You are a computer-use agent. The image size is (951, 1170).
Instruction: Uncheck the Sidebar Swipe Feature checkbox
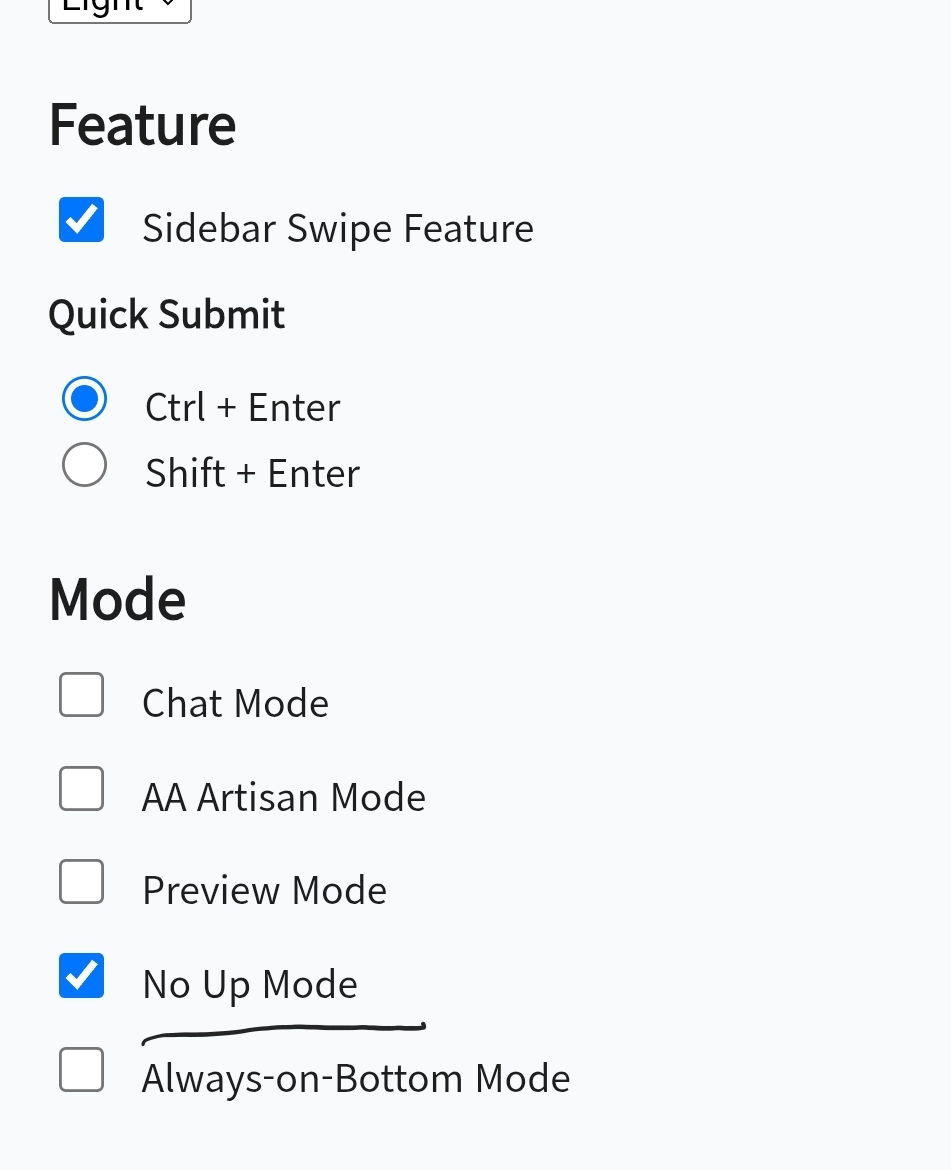click(82, 220)
